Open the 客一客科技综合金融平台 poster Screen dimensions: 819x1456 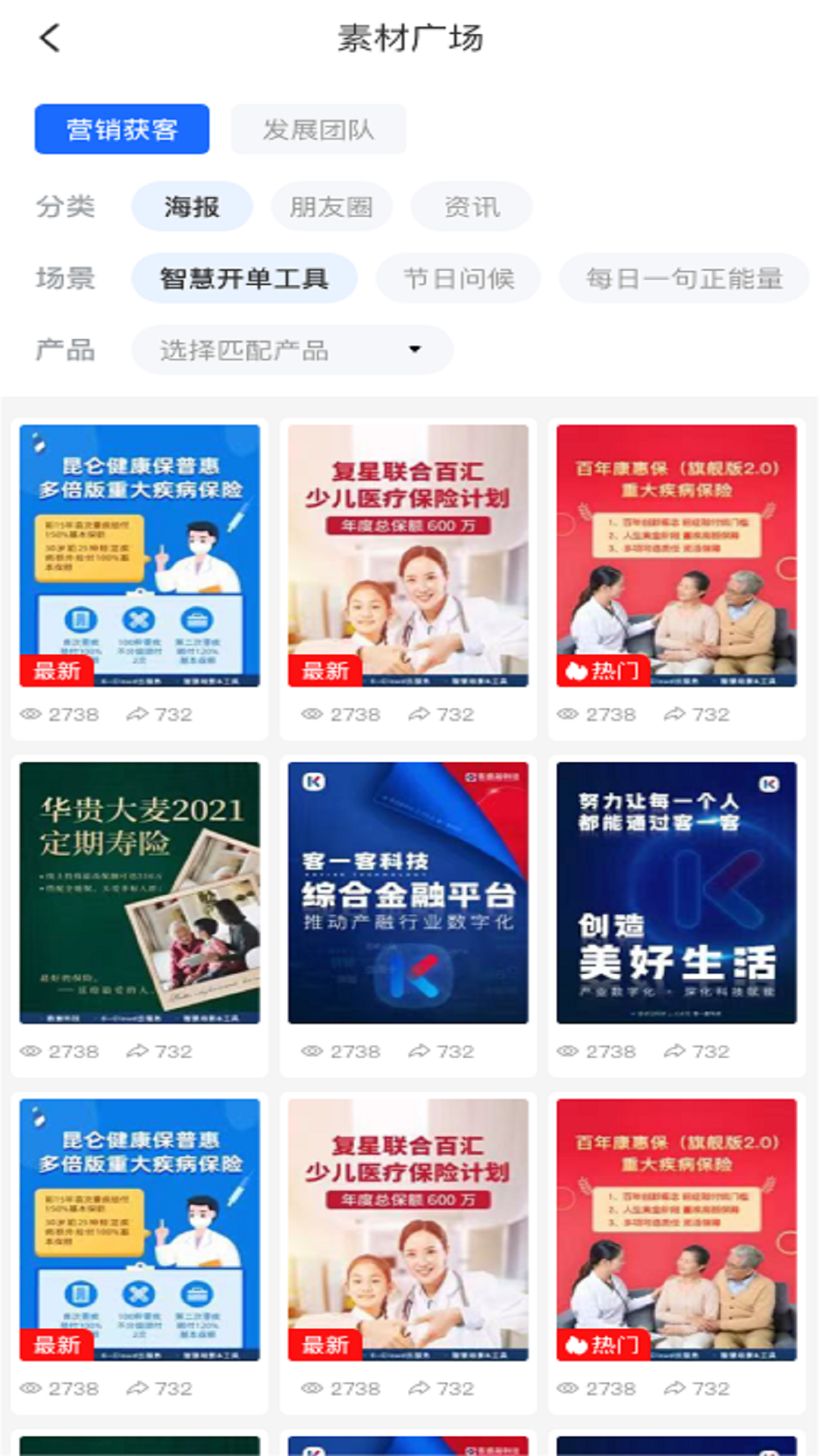[408, 893]
